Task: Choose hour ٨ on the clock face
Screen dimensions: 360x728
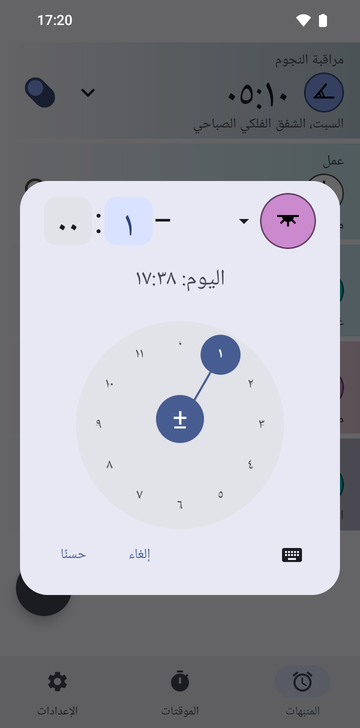Action: point(110,464)
